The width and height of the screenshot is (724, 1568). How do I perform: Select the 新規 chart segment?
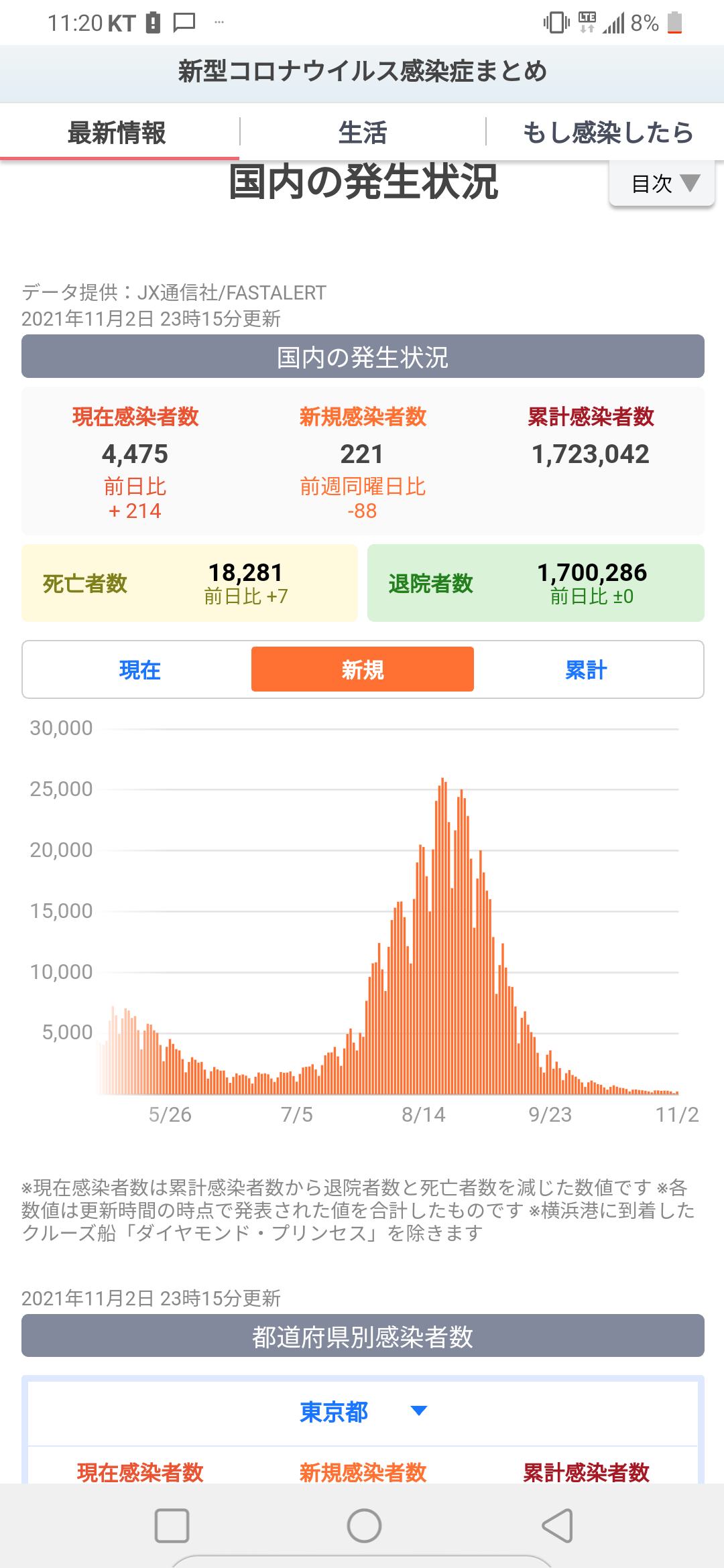363,669
